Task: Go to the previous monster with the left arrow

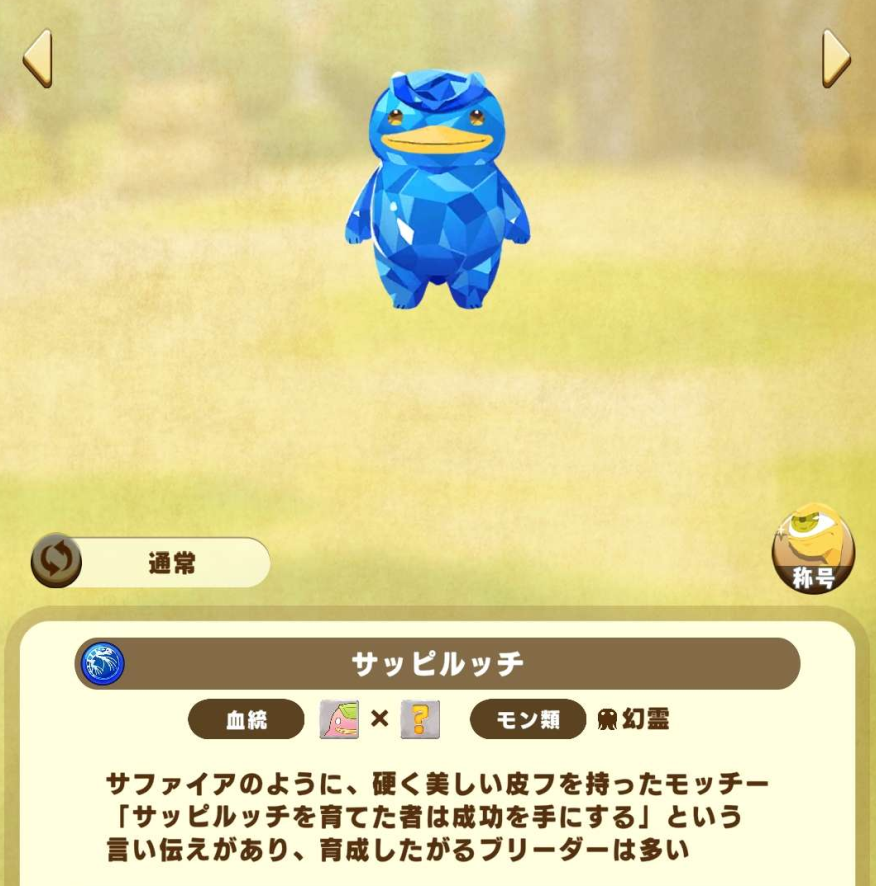Action: point(37,59)
